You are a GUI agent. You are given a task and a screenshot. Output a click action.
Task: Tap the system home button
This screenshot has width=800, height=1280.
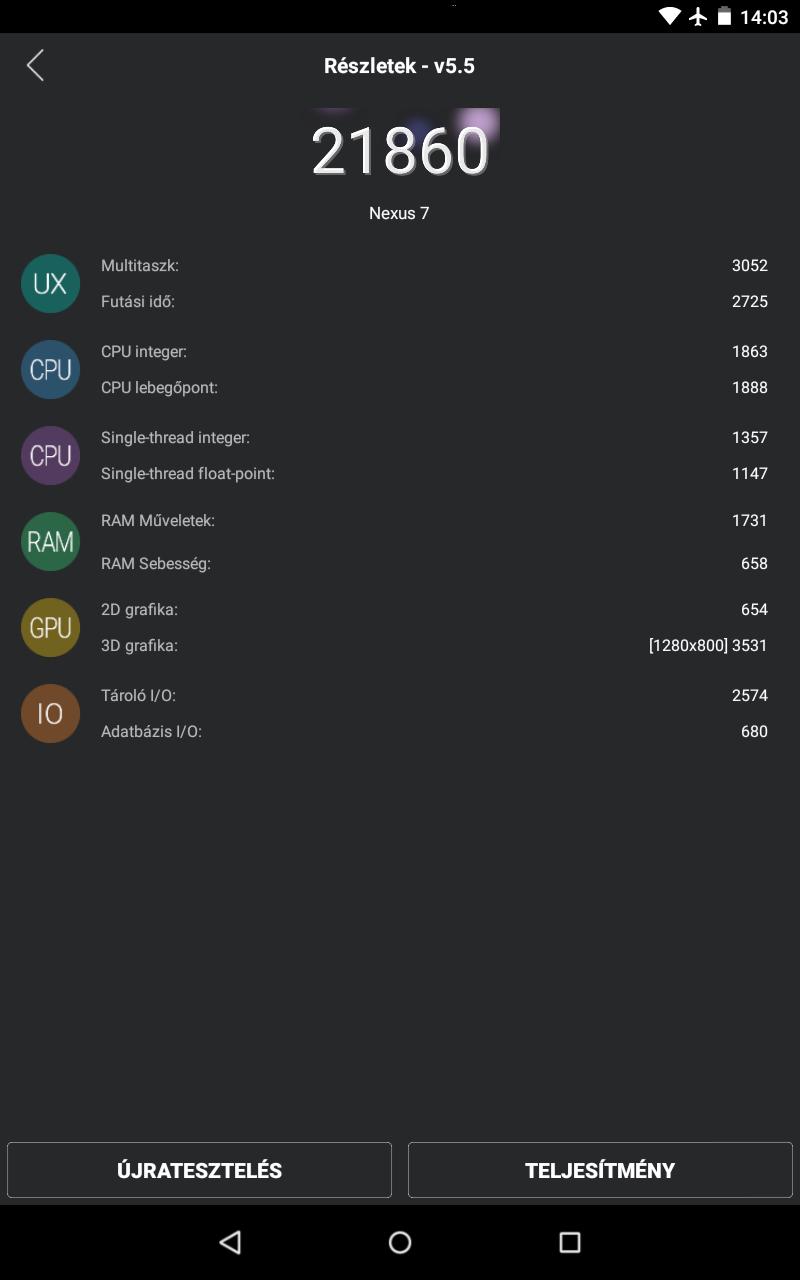[400, 1242]
